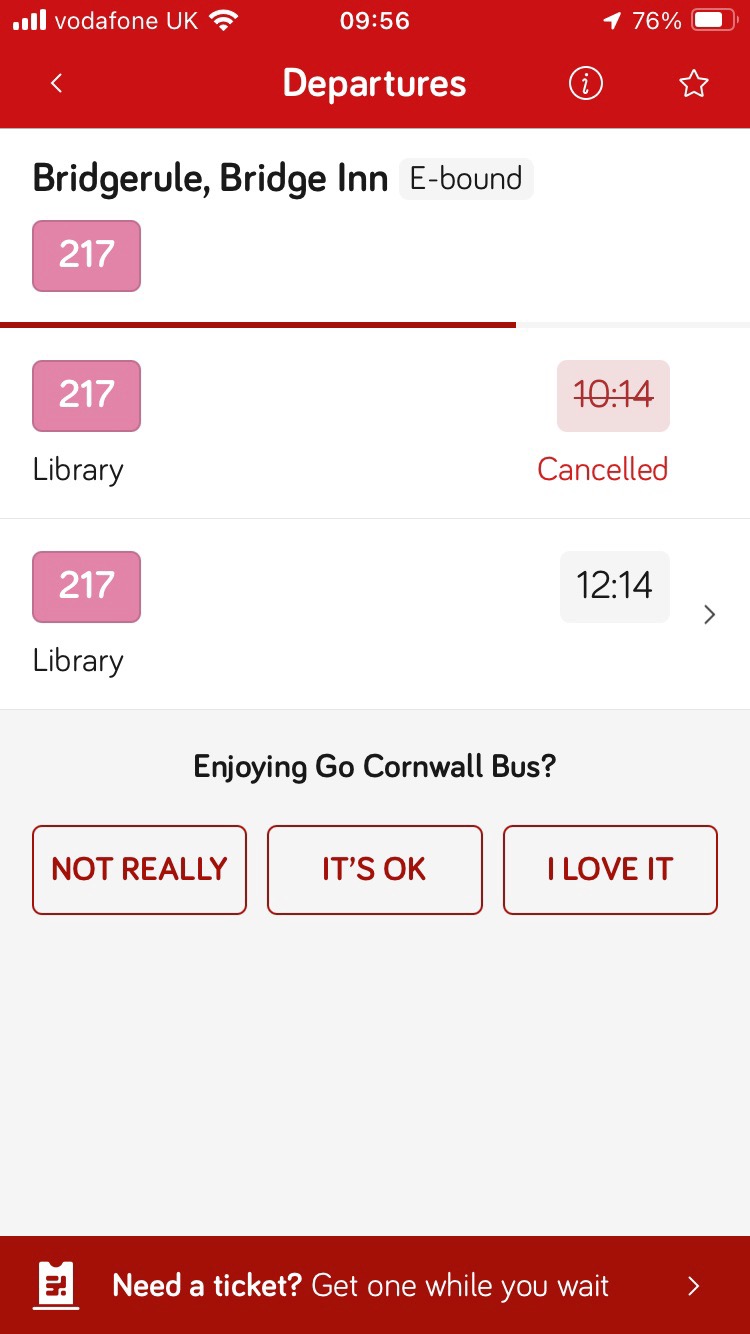The height and width of the screenshot is (1334, 750).
Task: Select the 217 route badge under the stop name
Action: pos(86,256)
